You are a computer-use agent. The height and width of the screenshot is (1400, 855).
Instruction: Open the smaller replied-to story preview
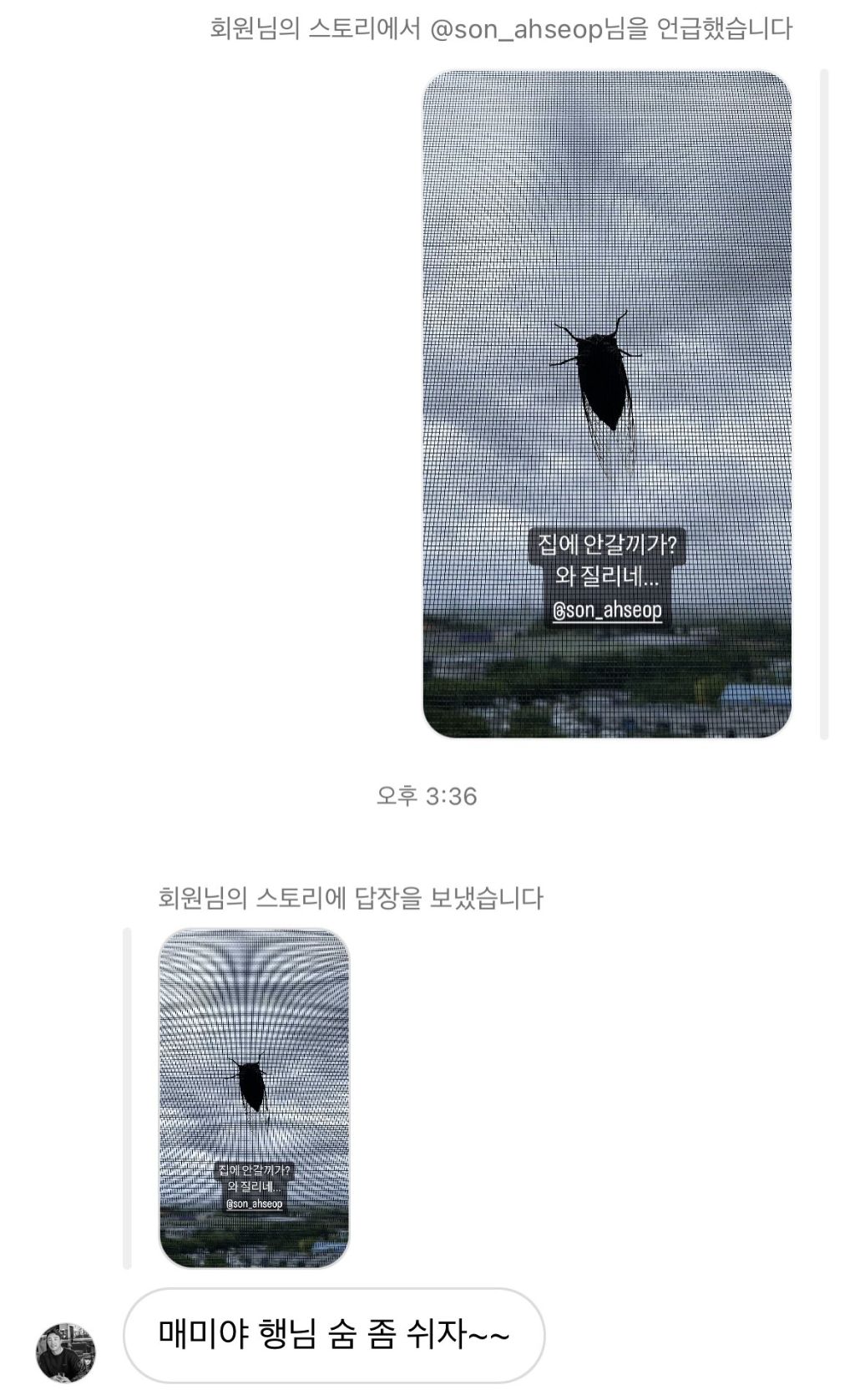[254, 1098]
